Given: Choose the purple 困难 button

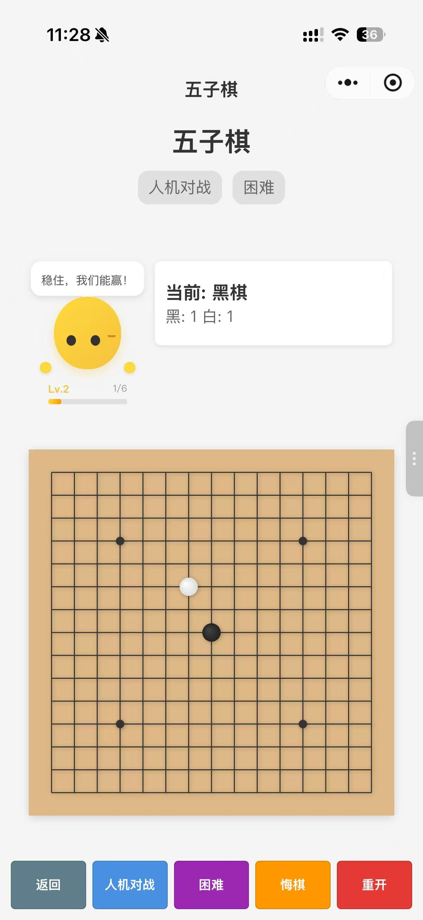Looking at the screenshot, I should coord(211,884).
